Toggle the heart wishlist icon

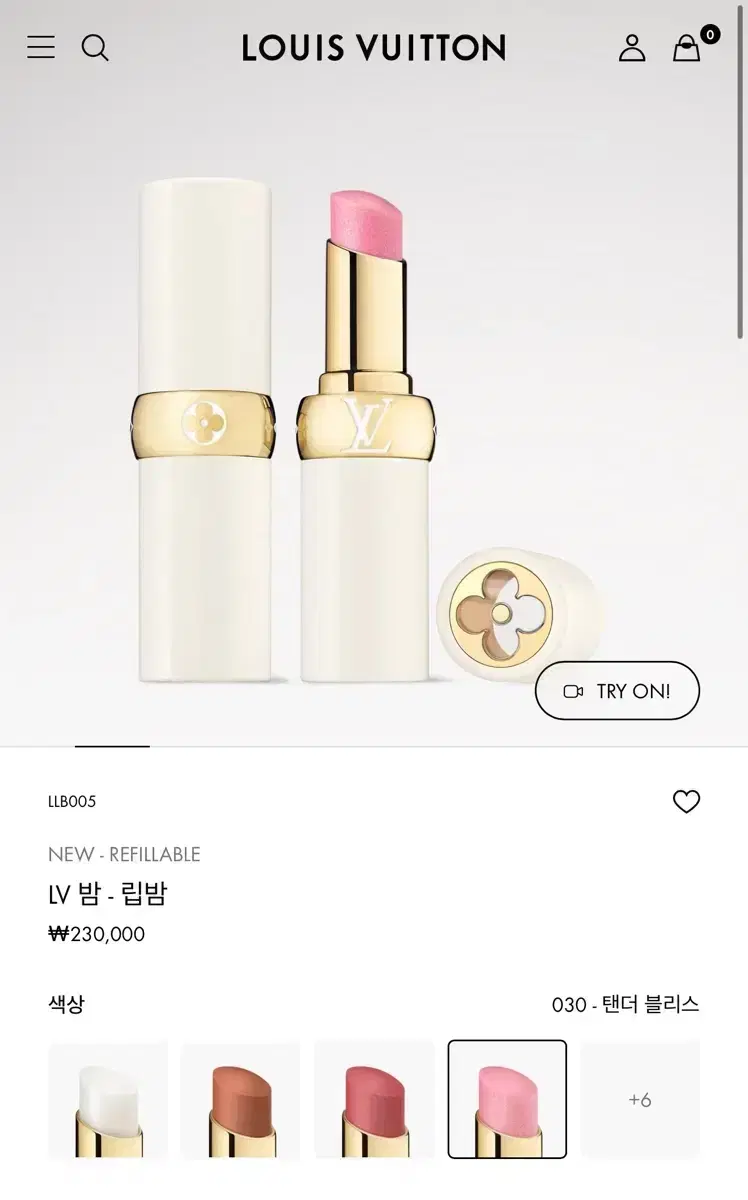pyautogui.click(x=687, y=801)
